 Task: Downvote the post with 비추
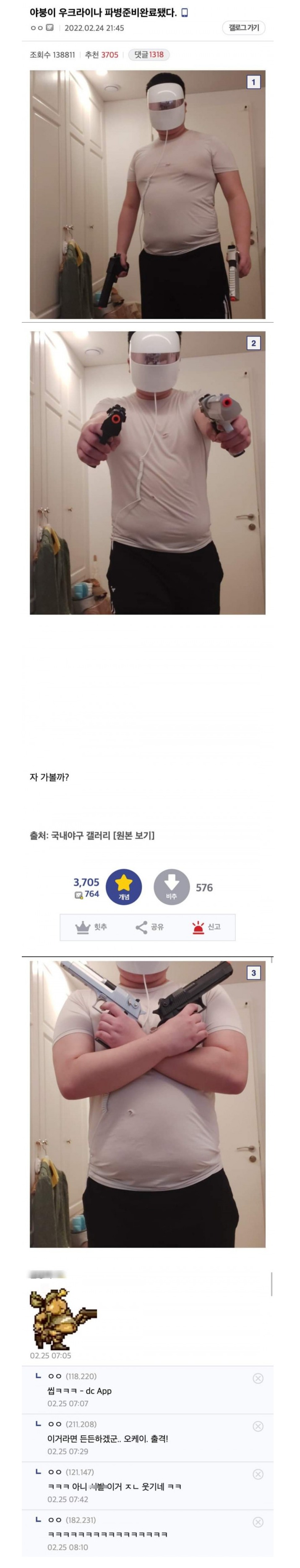(171, 887)
